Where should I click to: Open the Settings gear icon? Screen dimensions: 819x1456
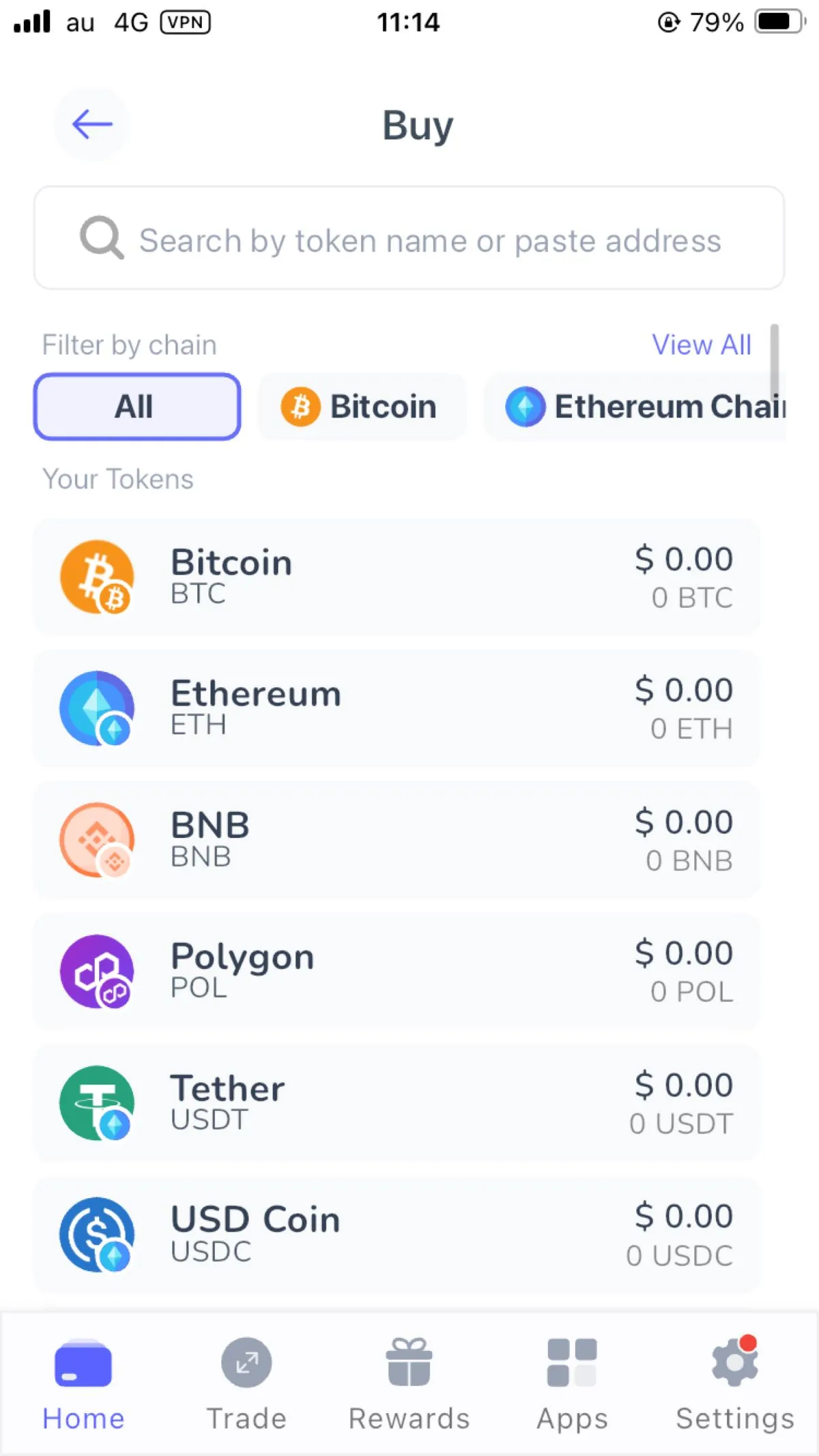point(733,1362)
